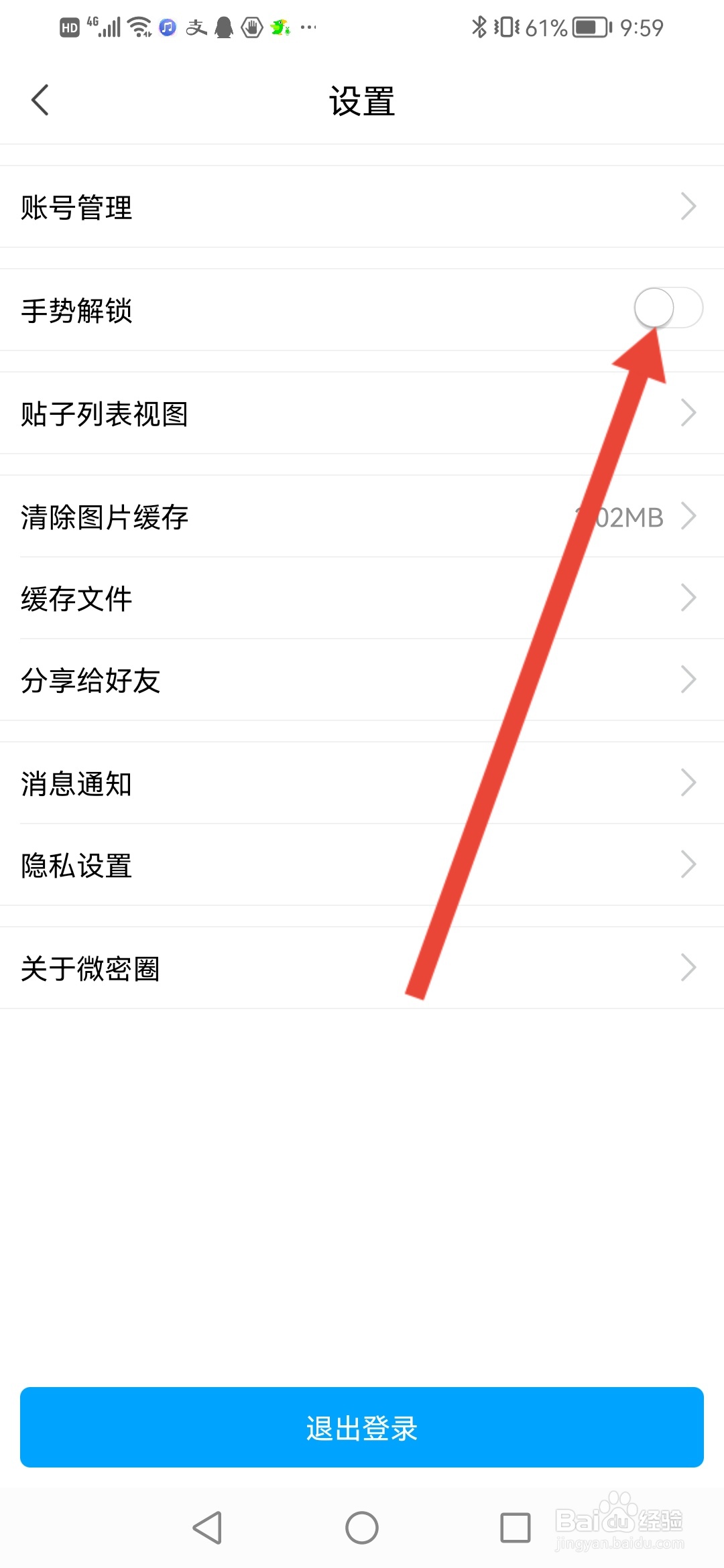
Task: Select the 分享给好友 share option
Action: click(362, 680)
